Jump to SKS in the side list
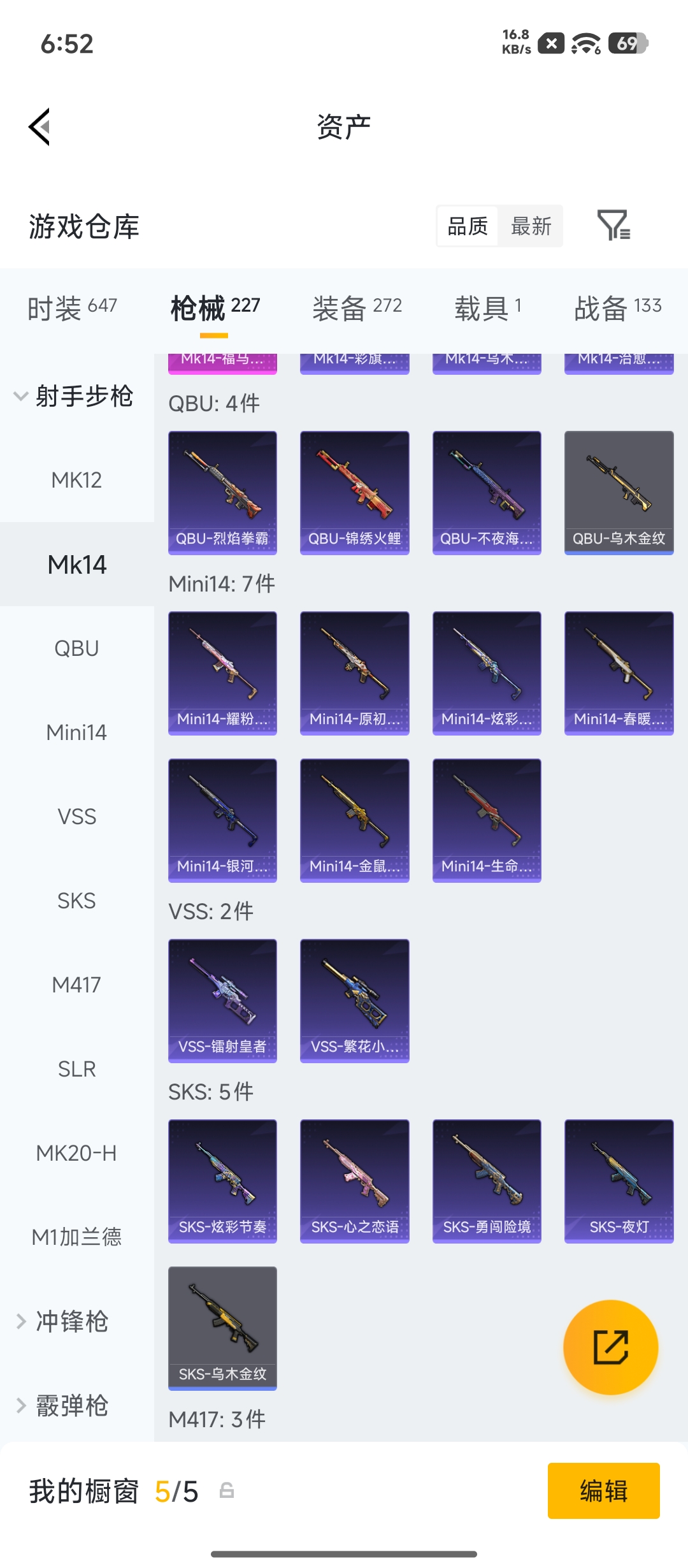Screen dimensions: 688x1568 click(77, 901)
